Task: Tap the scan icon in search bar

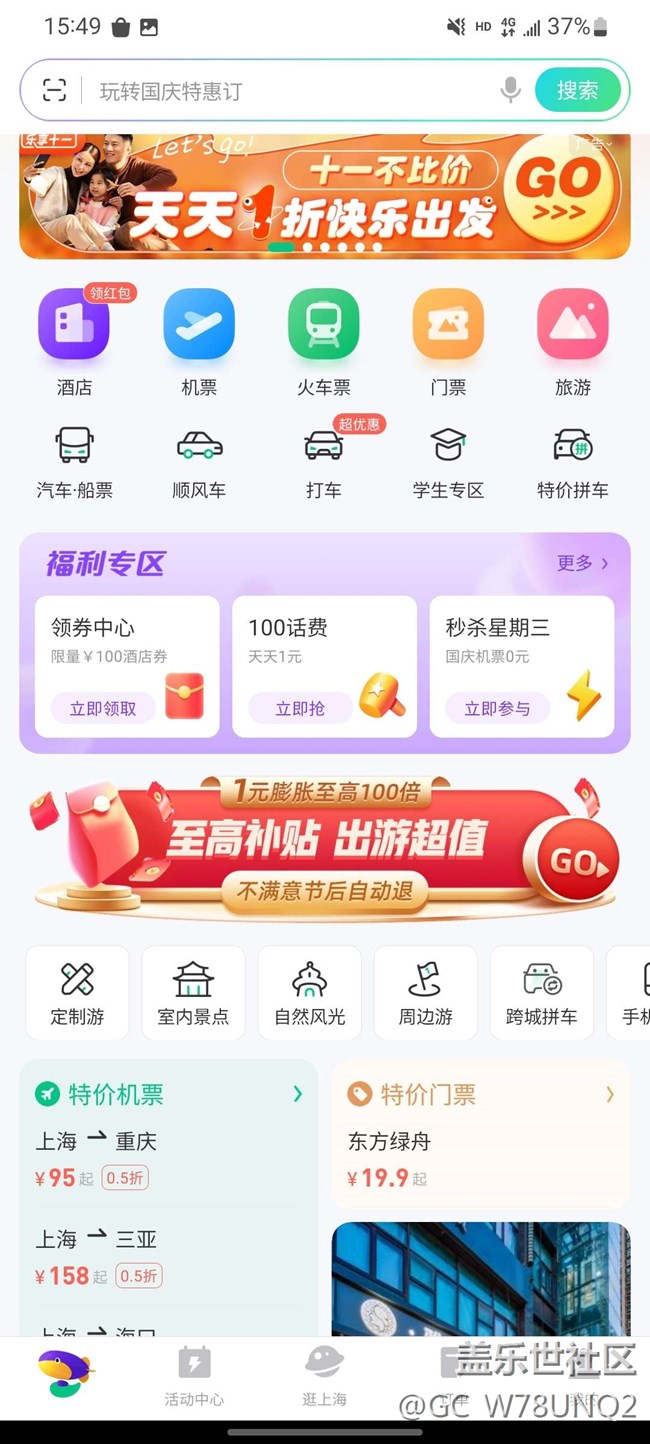Action: coord(54,91)
